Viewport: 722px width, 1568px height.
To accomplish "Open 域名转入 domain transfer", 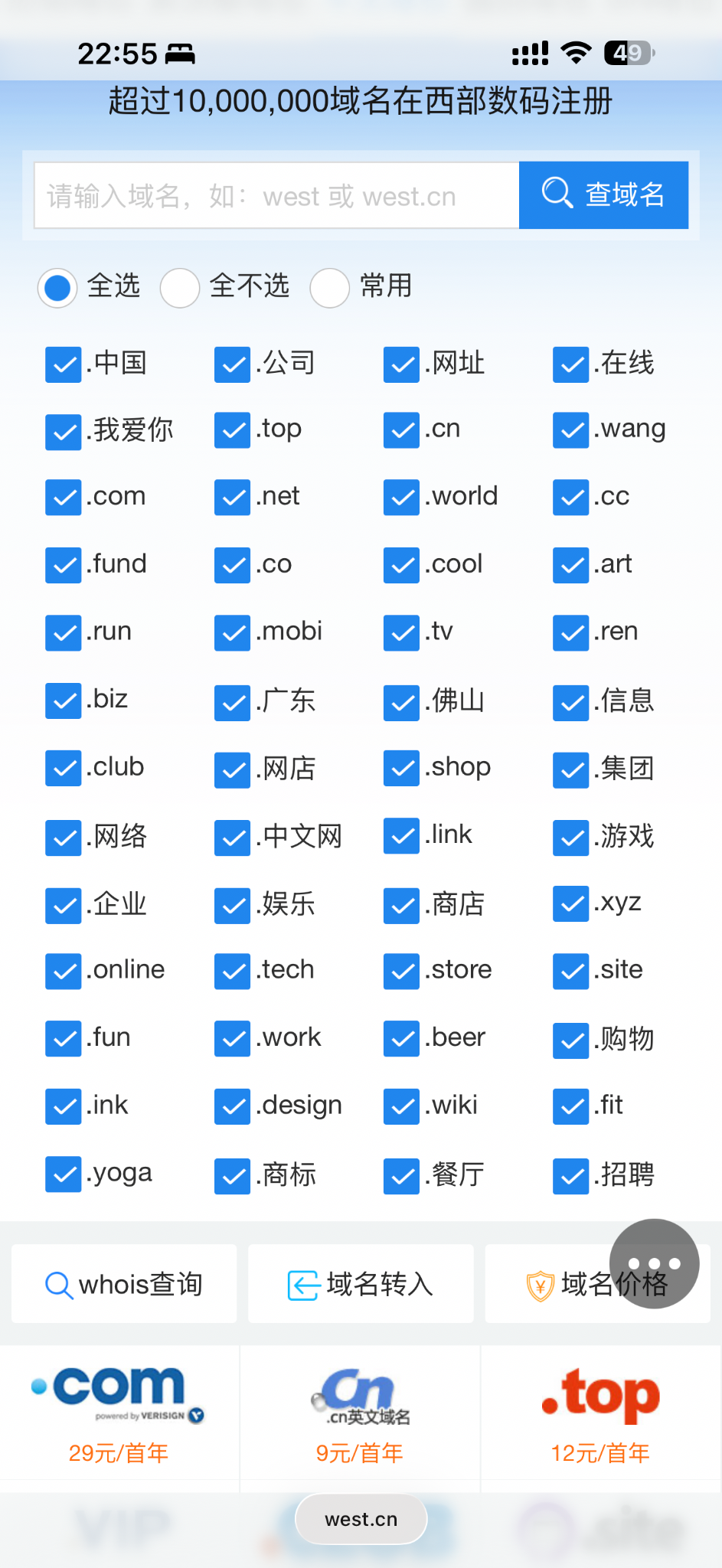I will click(361, 1284).
